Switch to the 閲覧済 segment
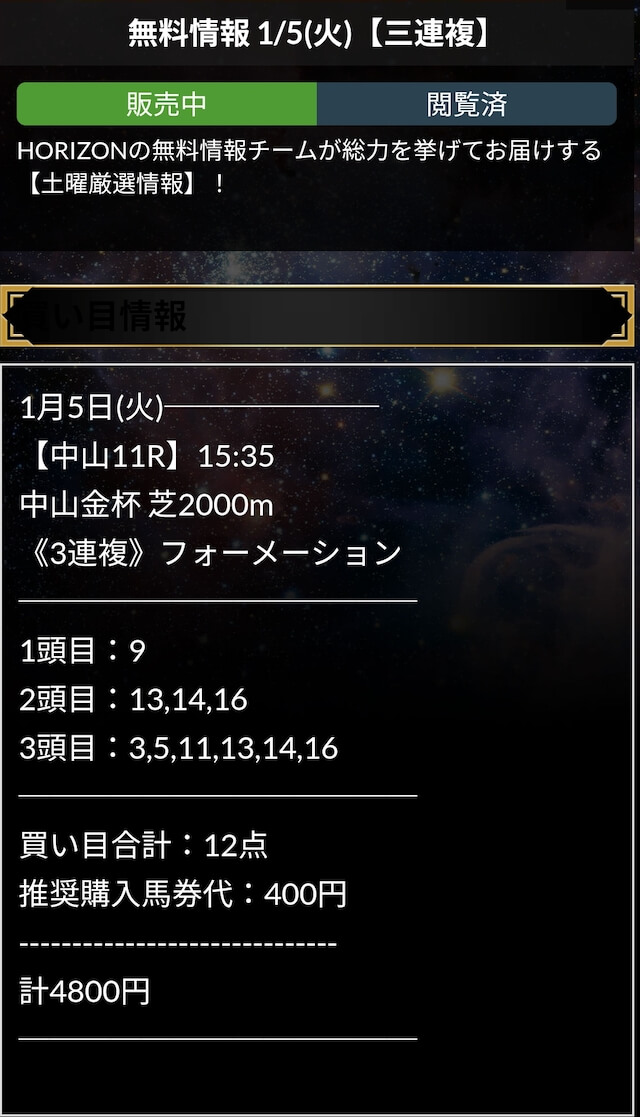Viewport: 640px width, 1117px height. 467,104
